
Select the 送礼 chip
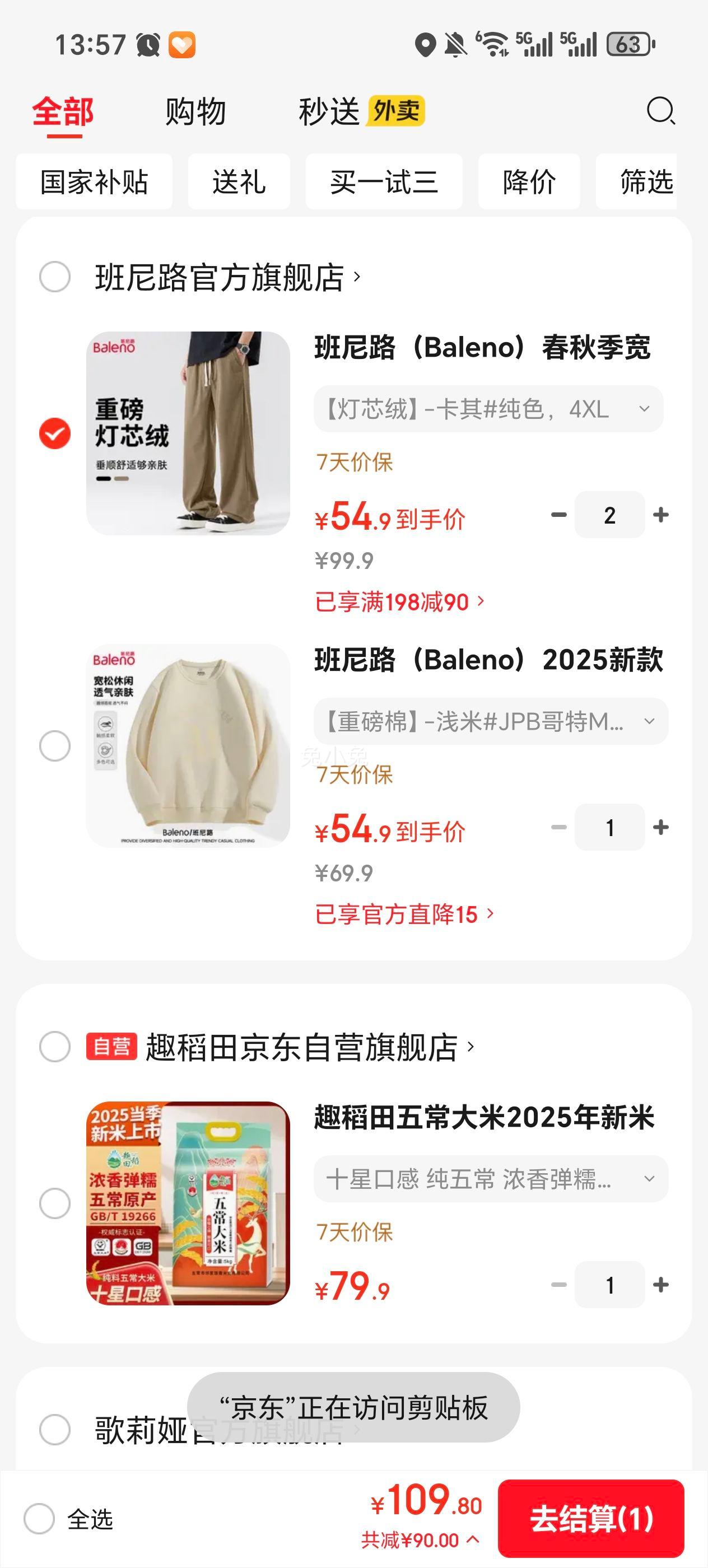239,182
